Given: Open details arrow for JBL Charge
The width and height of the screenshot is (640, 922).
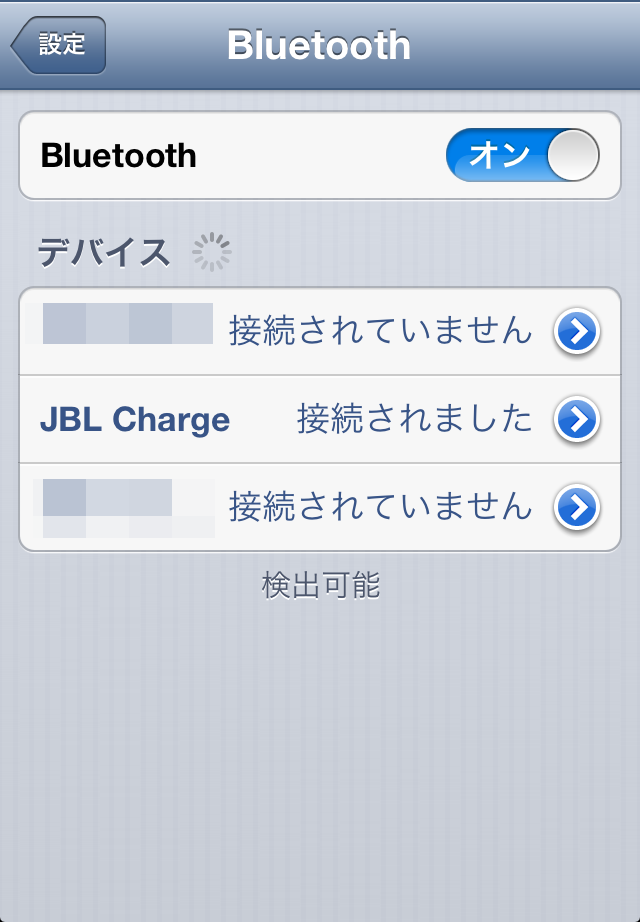Looking at the screenshot, I should [x=576, y=419].
